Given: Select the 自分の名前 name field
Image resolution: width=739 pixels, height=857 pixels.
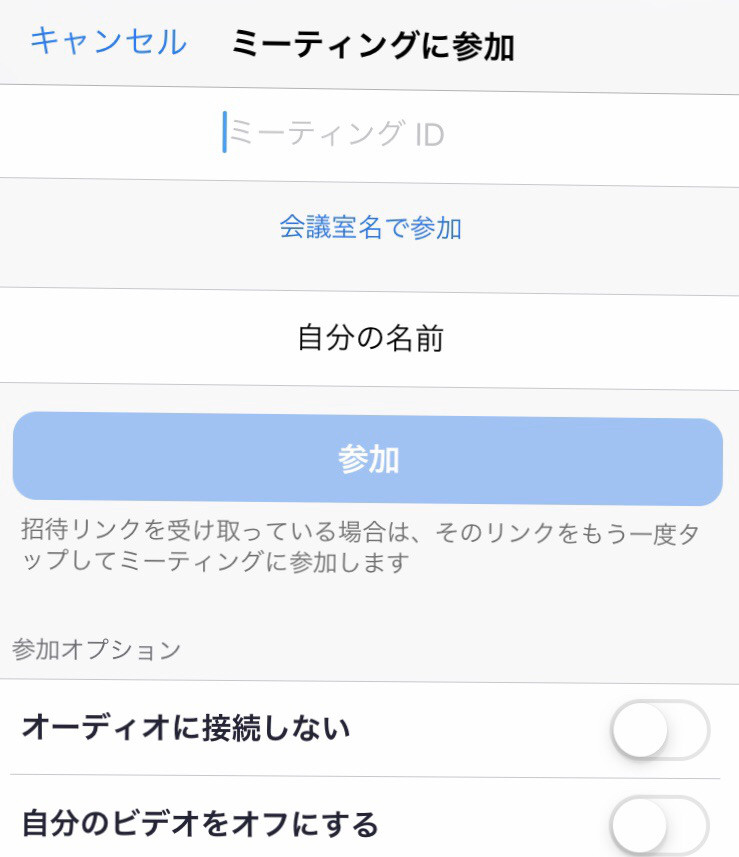Looking at the screenshot, I should 370,339.
